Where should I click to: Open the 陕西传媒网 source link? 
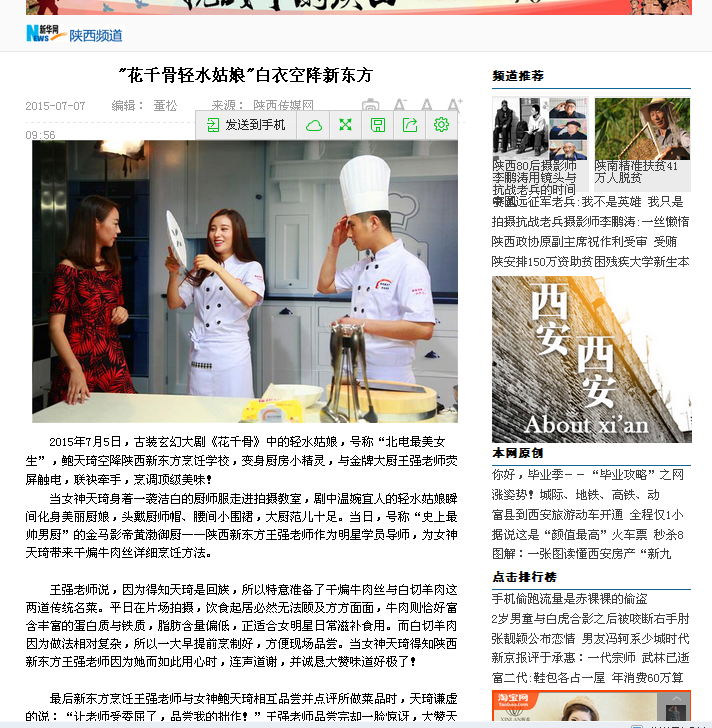tap(283, 105)
